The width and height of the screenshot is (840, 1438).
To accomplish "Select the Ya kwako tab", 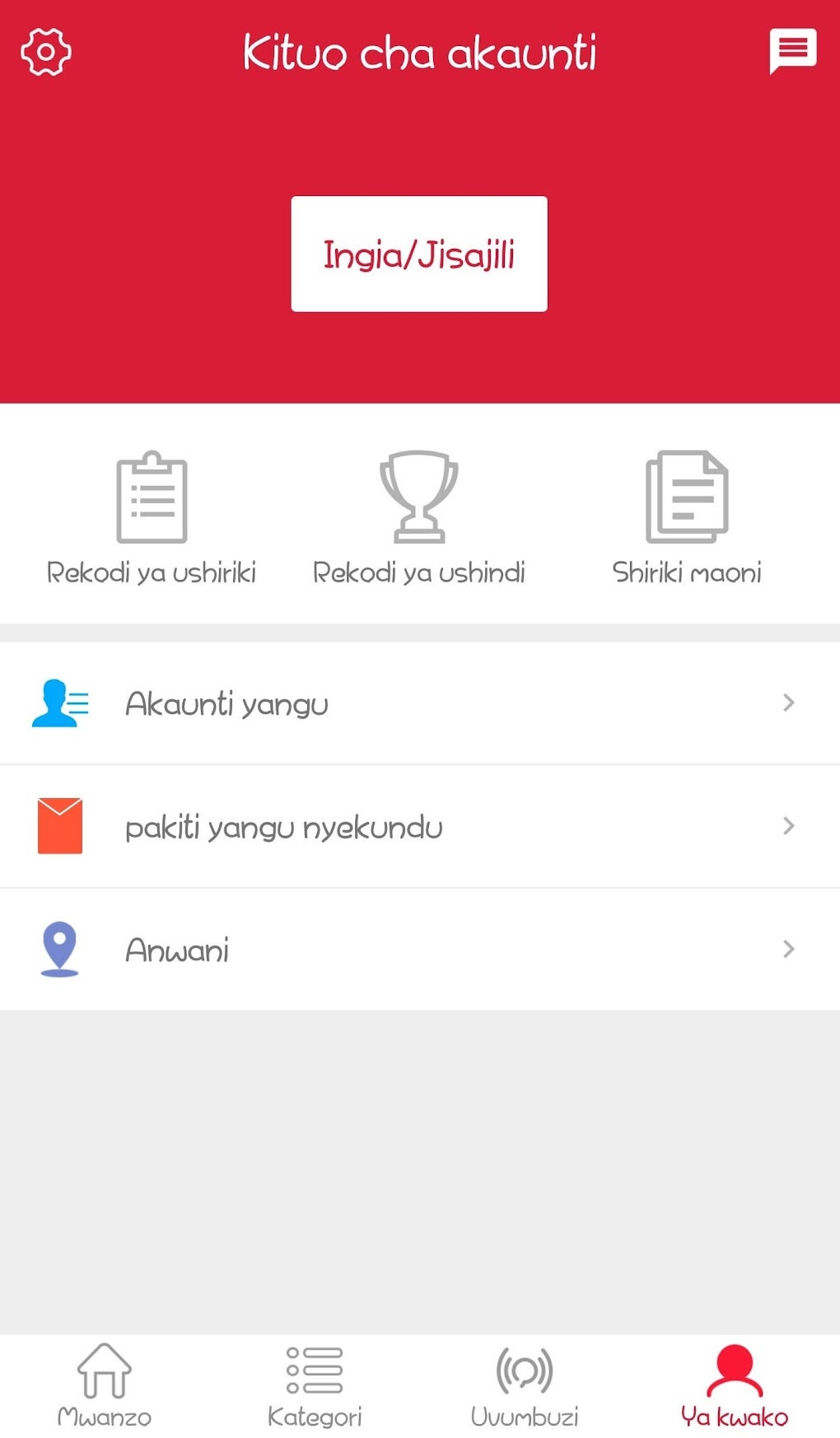I will pyautogui.click(x=735, y=1387).
